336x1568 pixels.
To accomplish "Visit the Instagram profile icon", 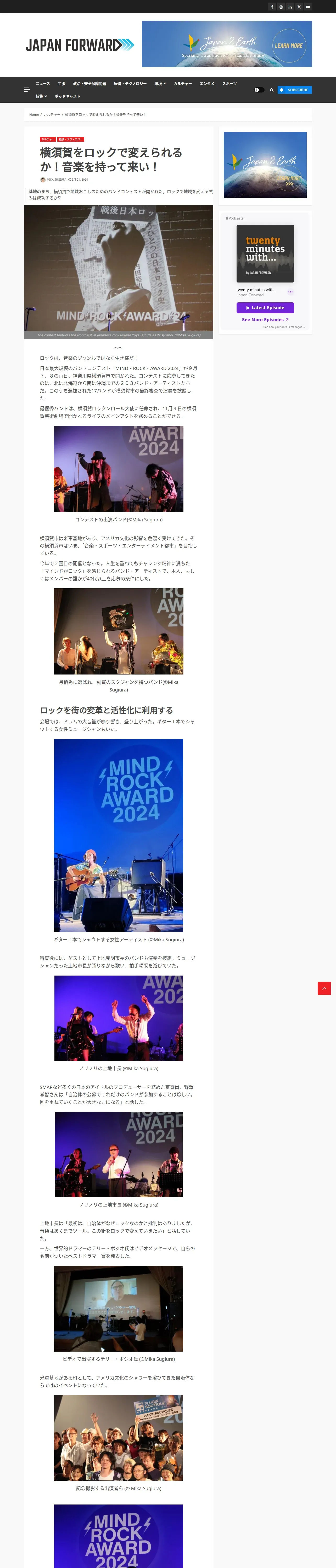I will 281,7.
